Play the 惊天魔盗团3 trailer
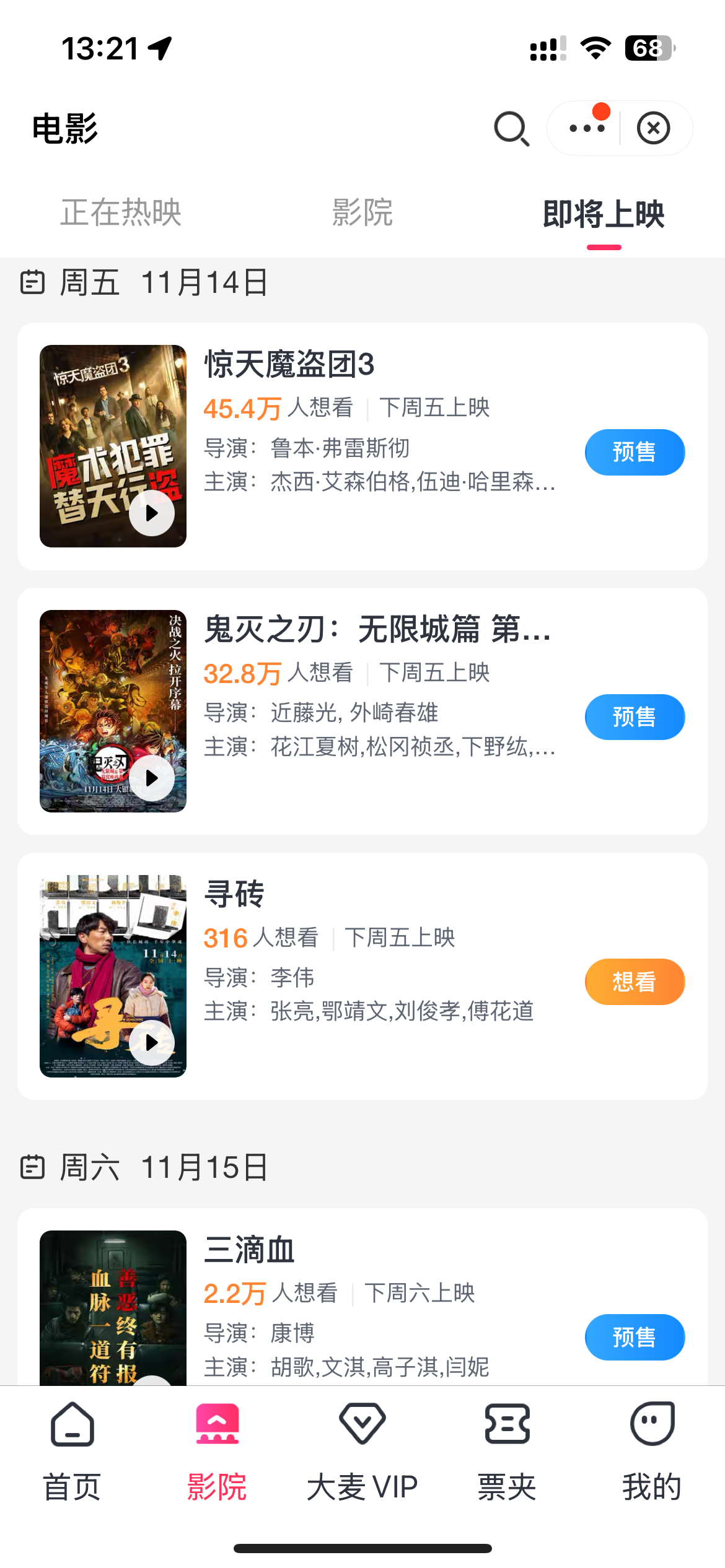This screenshot has height=1568, width=725. click(x=152, y=513)
